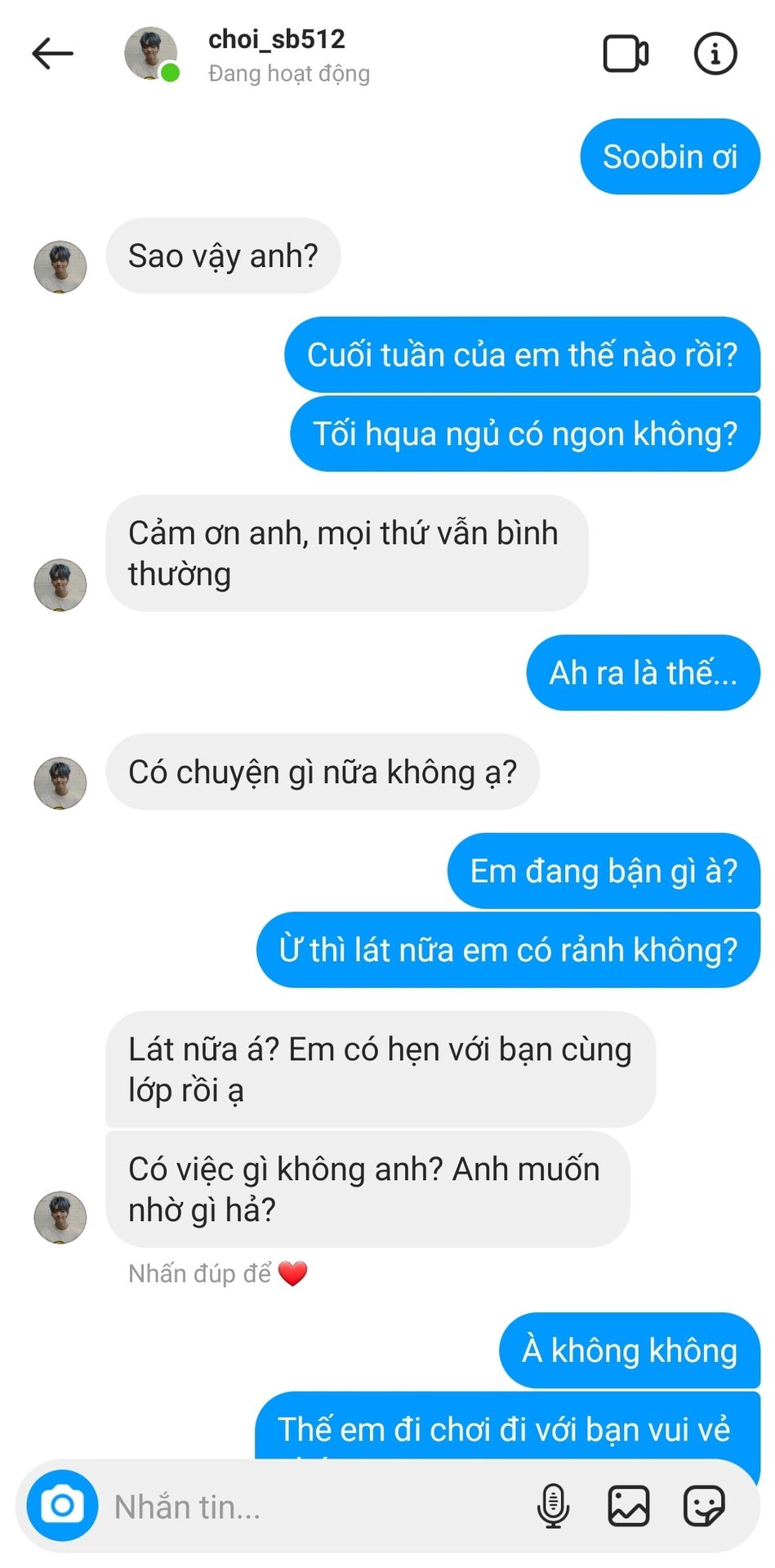The image size is (775, 1568).
Task: Go back to the inbox
Action: click(x=53, y=54)
